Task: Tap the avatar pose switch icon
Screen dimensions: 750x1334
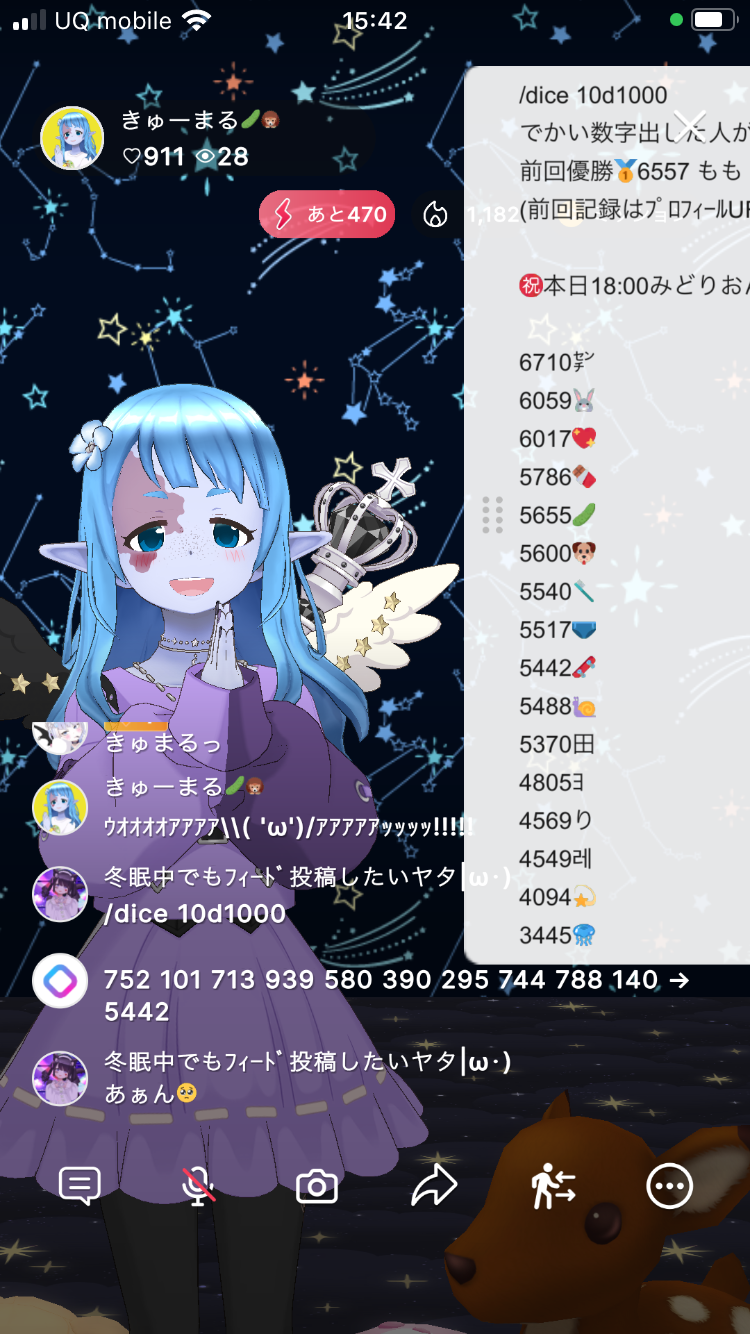Action: click(553, 1186)
